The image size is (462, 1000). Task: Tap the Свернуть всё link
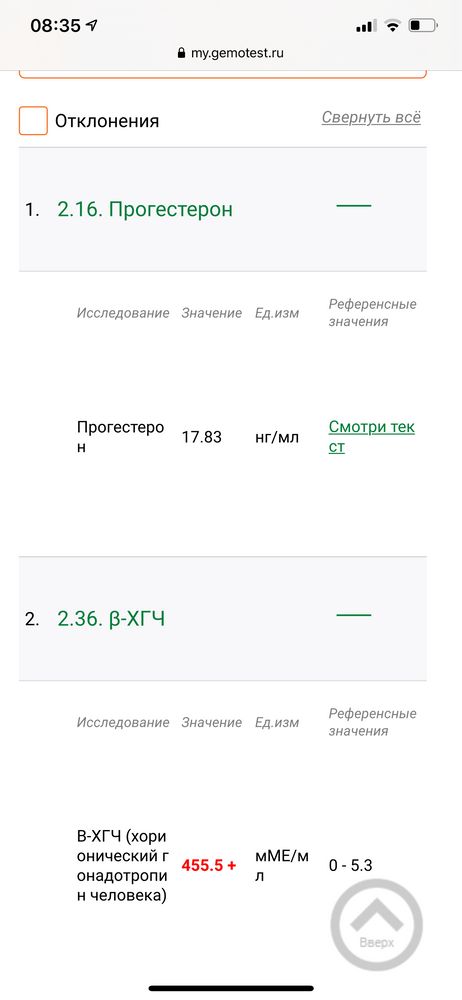(371, 117)
